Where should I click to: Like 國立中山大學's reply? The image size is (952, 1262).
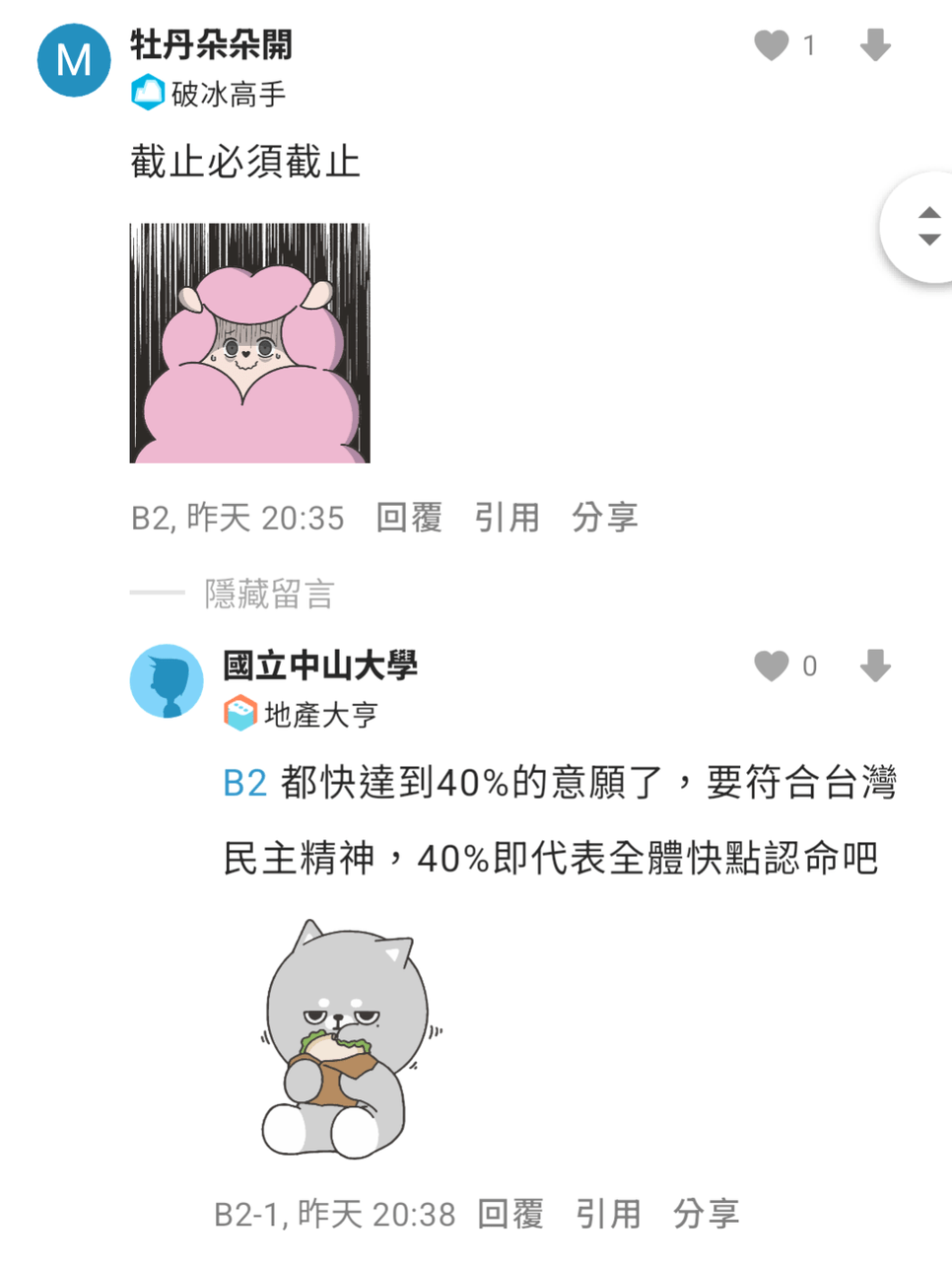[772, 666]
